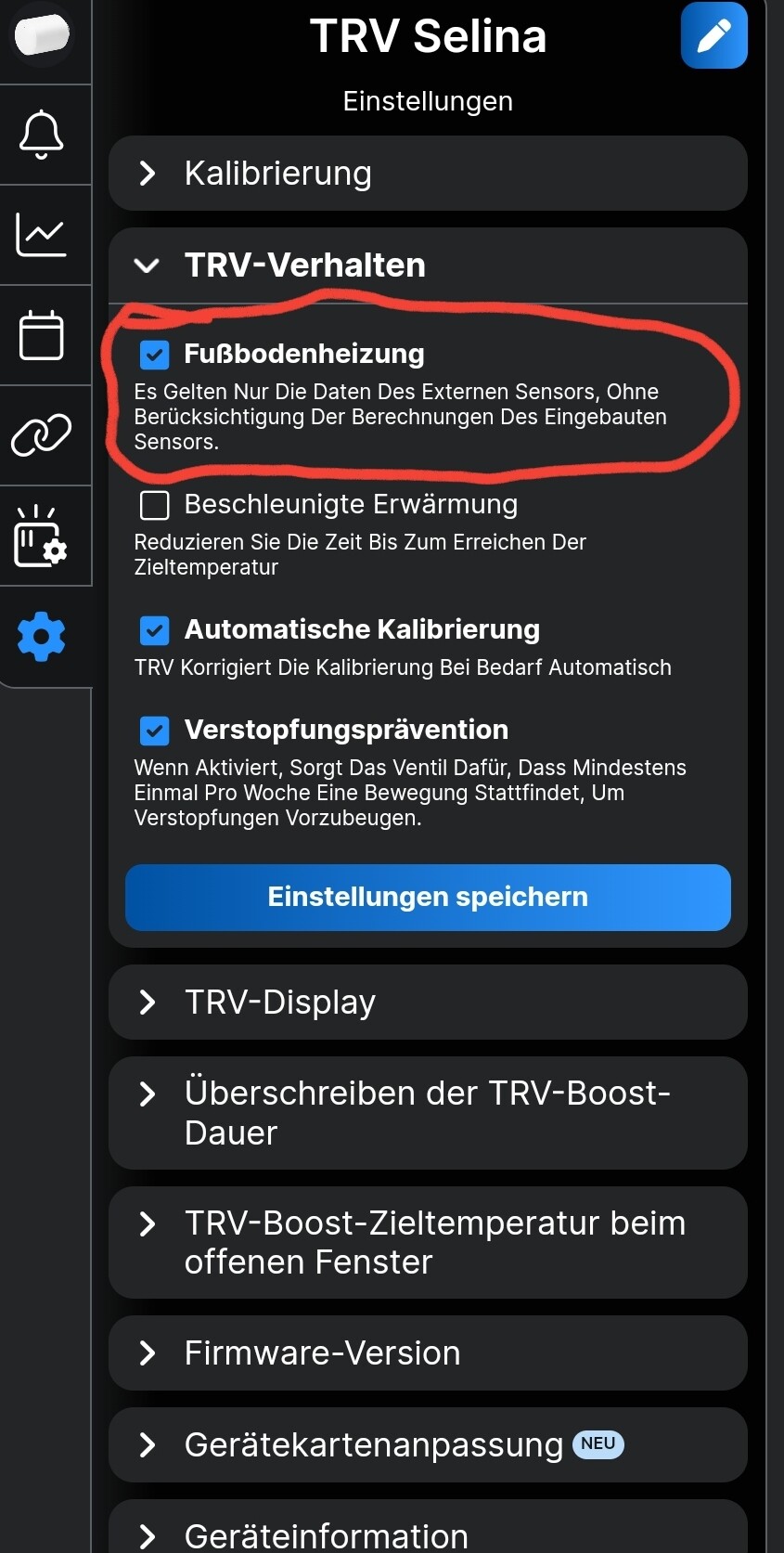
Task: Expand the Gerätekartenanpassung section
Action: tap(427, 1445)
